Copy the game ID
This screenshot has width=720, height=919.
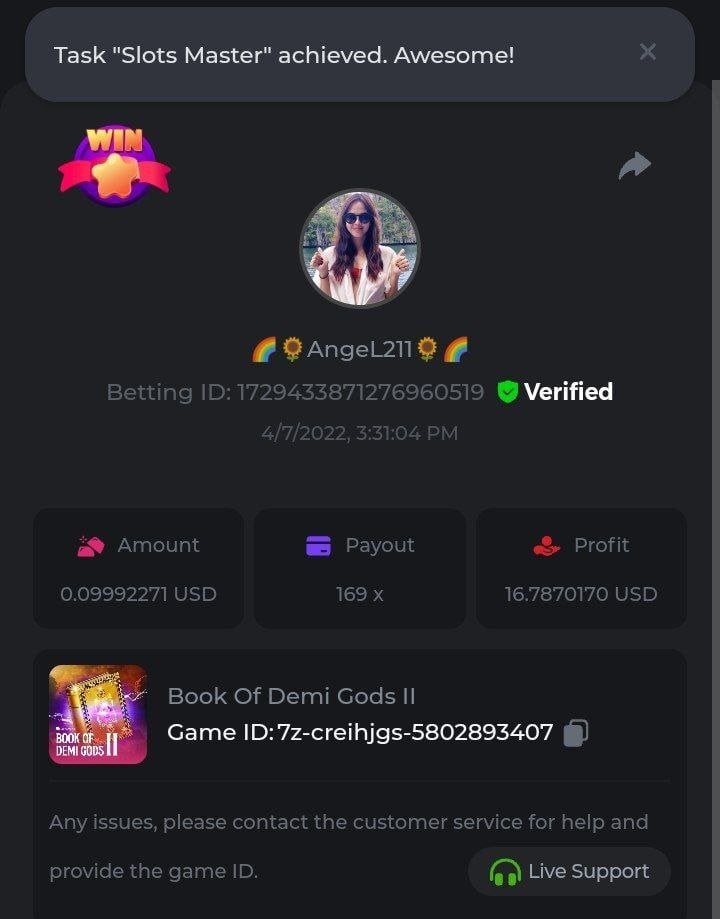(x=575, y=733)
